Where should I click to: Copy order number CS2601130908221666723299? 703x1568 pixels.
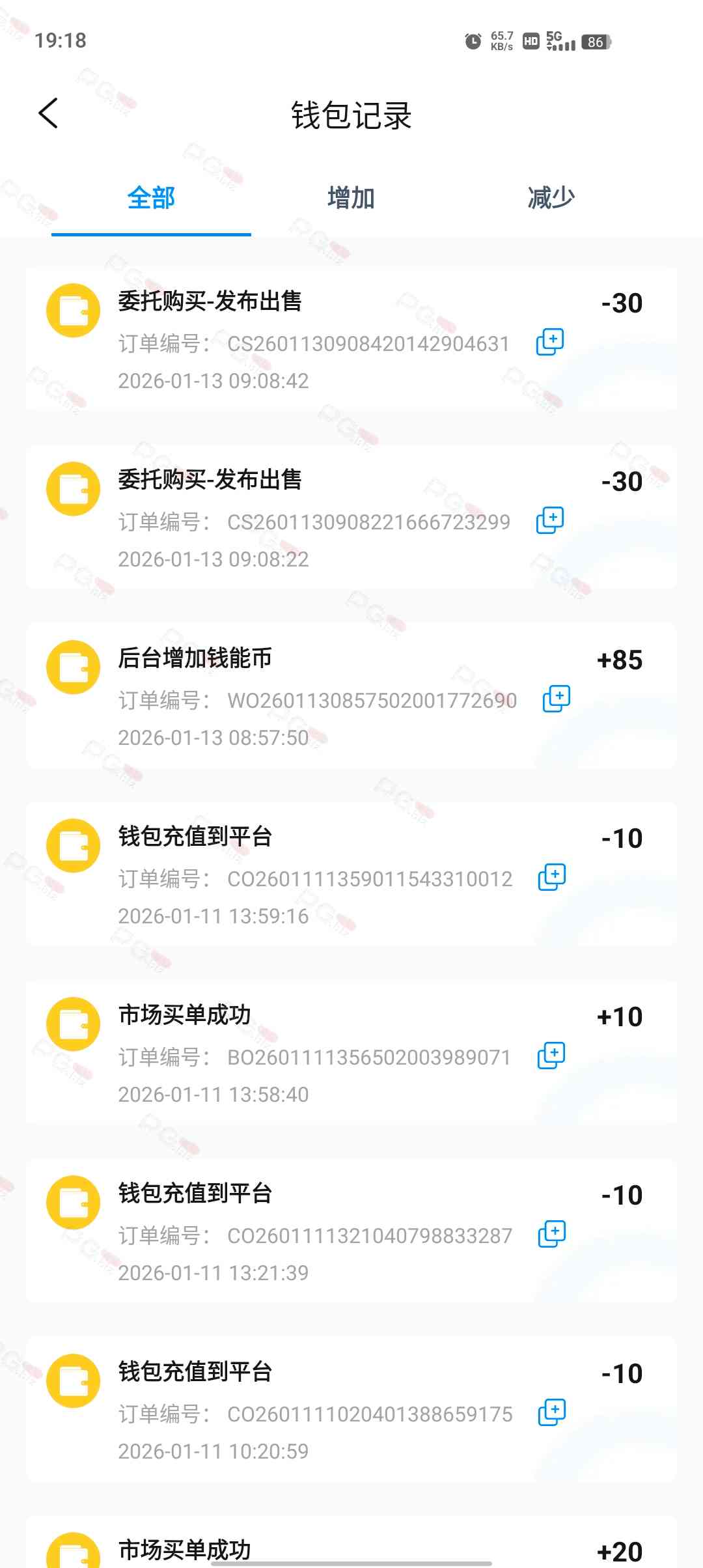coord(550,520)
